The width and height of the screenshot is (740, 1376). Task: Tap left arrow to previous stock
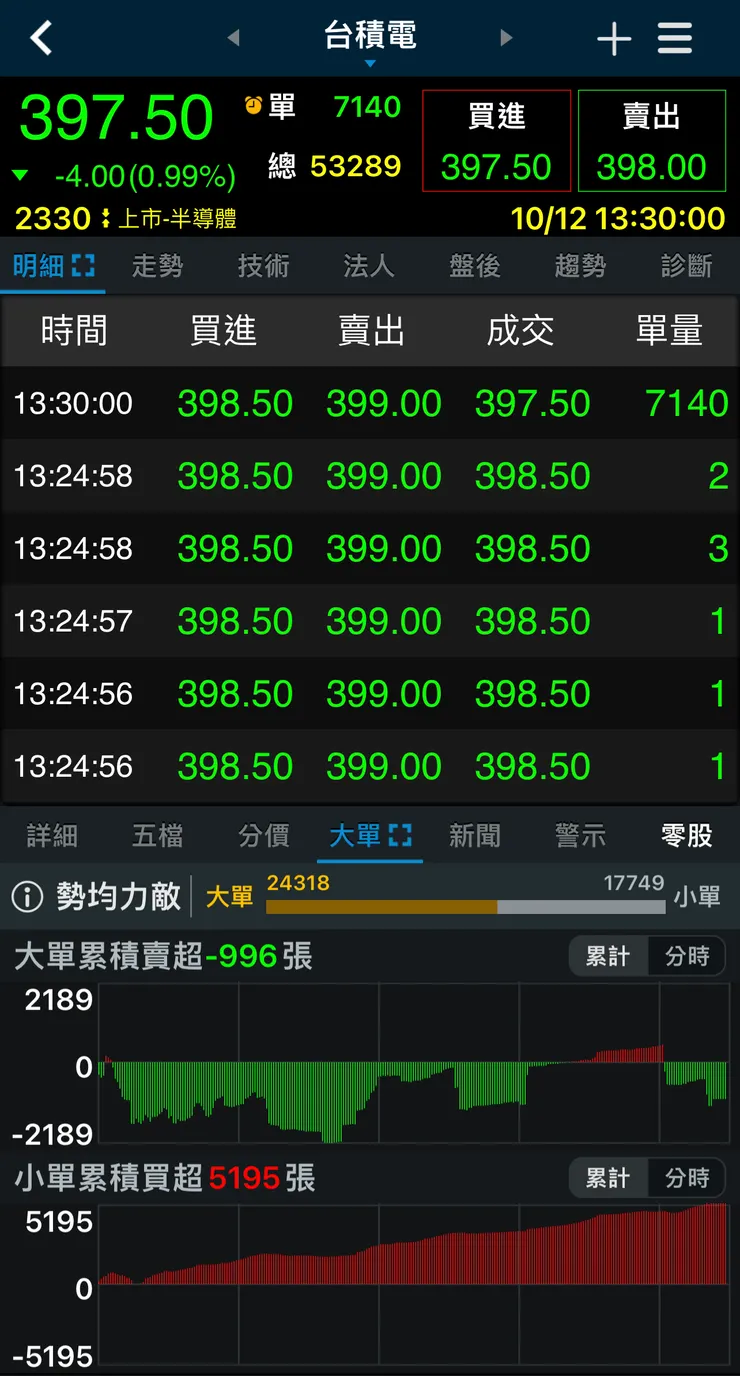234,37
